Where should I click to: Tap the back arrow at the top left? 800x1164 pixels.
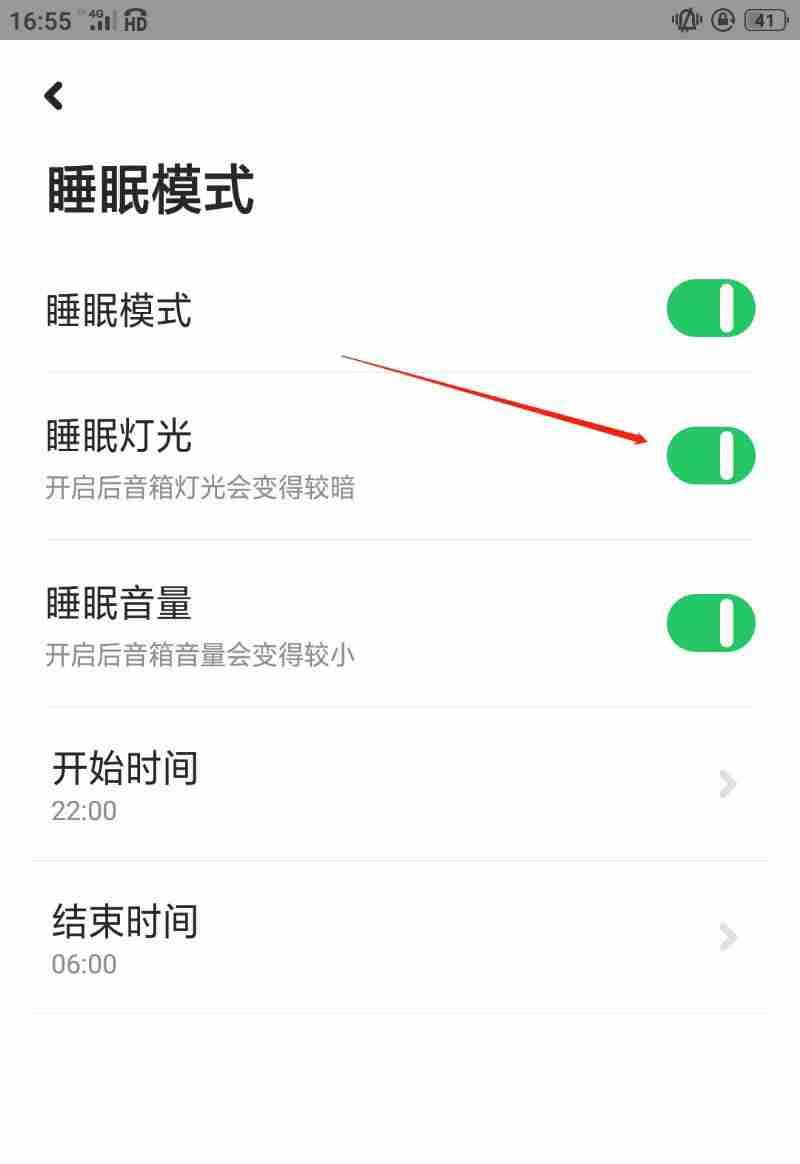(52, 95)
